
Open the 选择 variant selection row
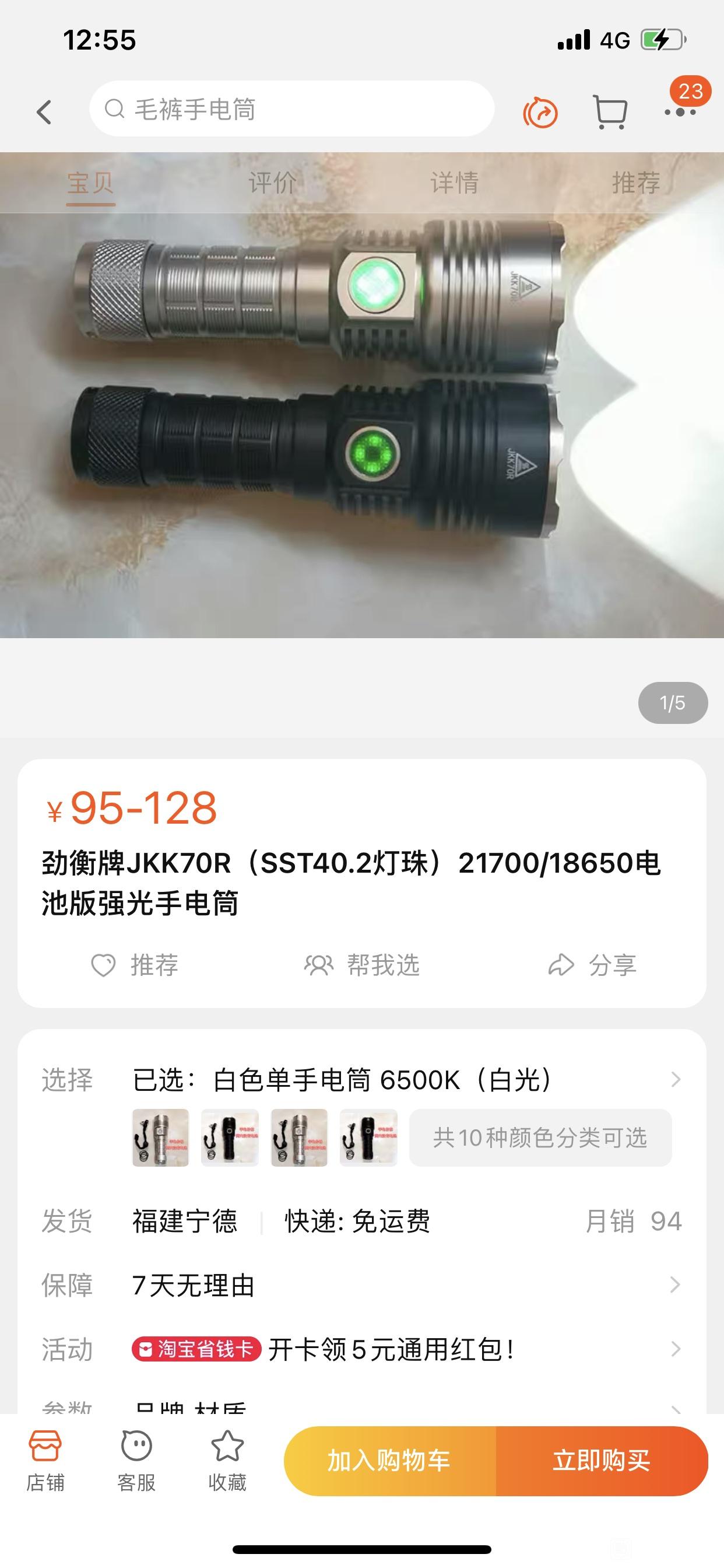[362, 1080]
